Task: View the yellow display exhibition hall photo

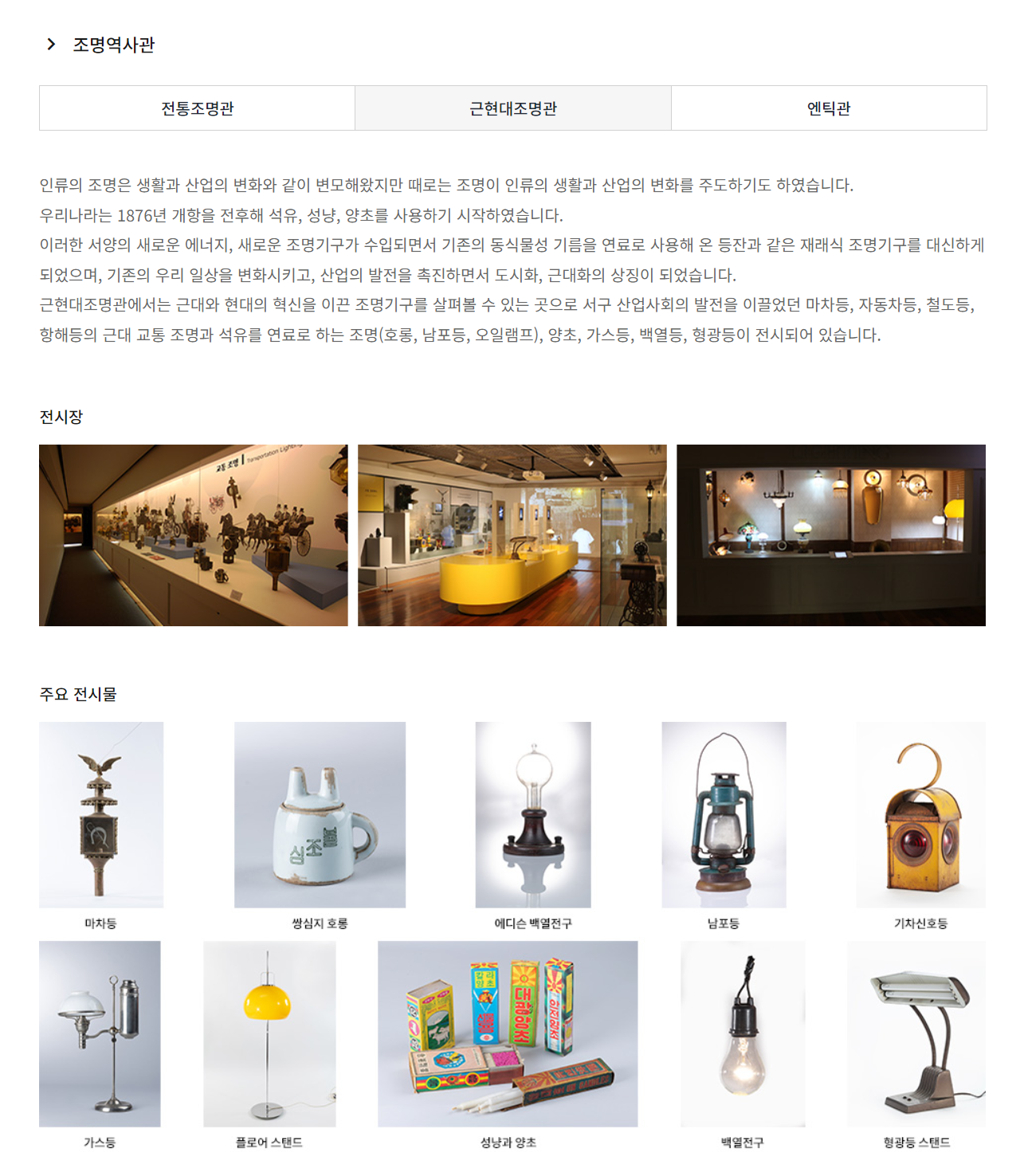Action: pos(512,535)
